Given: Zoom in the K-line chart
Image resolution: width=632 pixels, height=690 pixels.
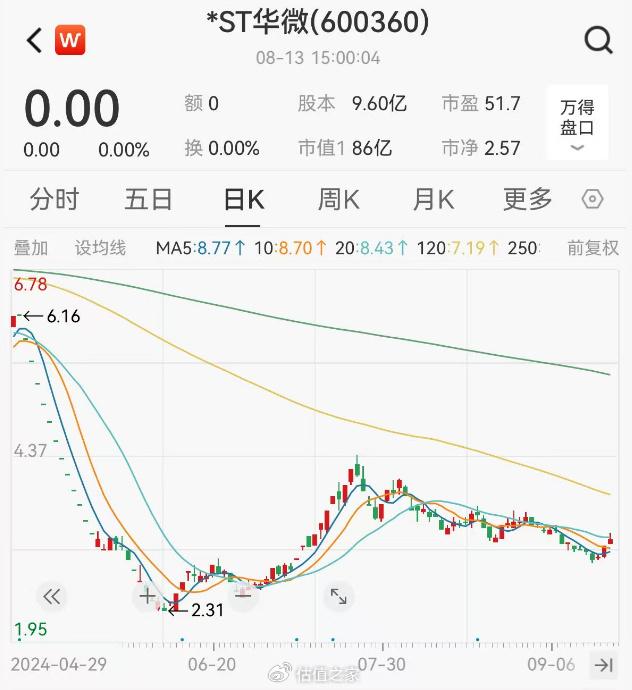Looking at the screenshot, I should pos(148,597).
